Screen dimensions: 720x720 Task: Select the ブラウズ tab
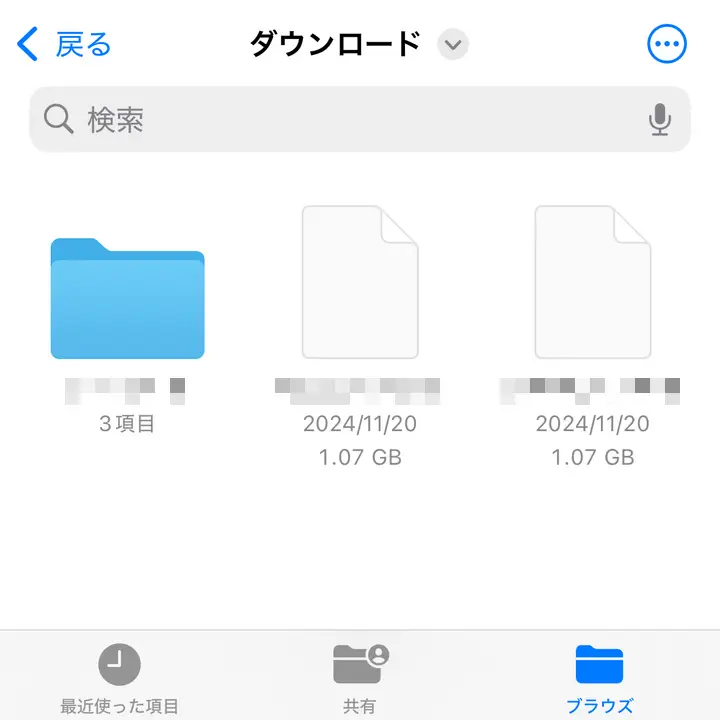(x=599, y=678)
